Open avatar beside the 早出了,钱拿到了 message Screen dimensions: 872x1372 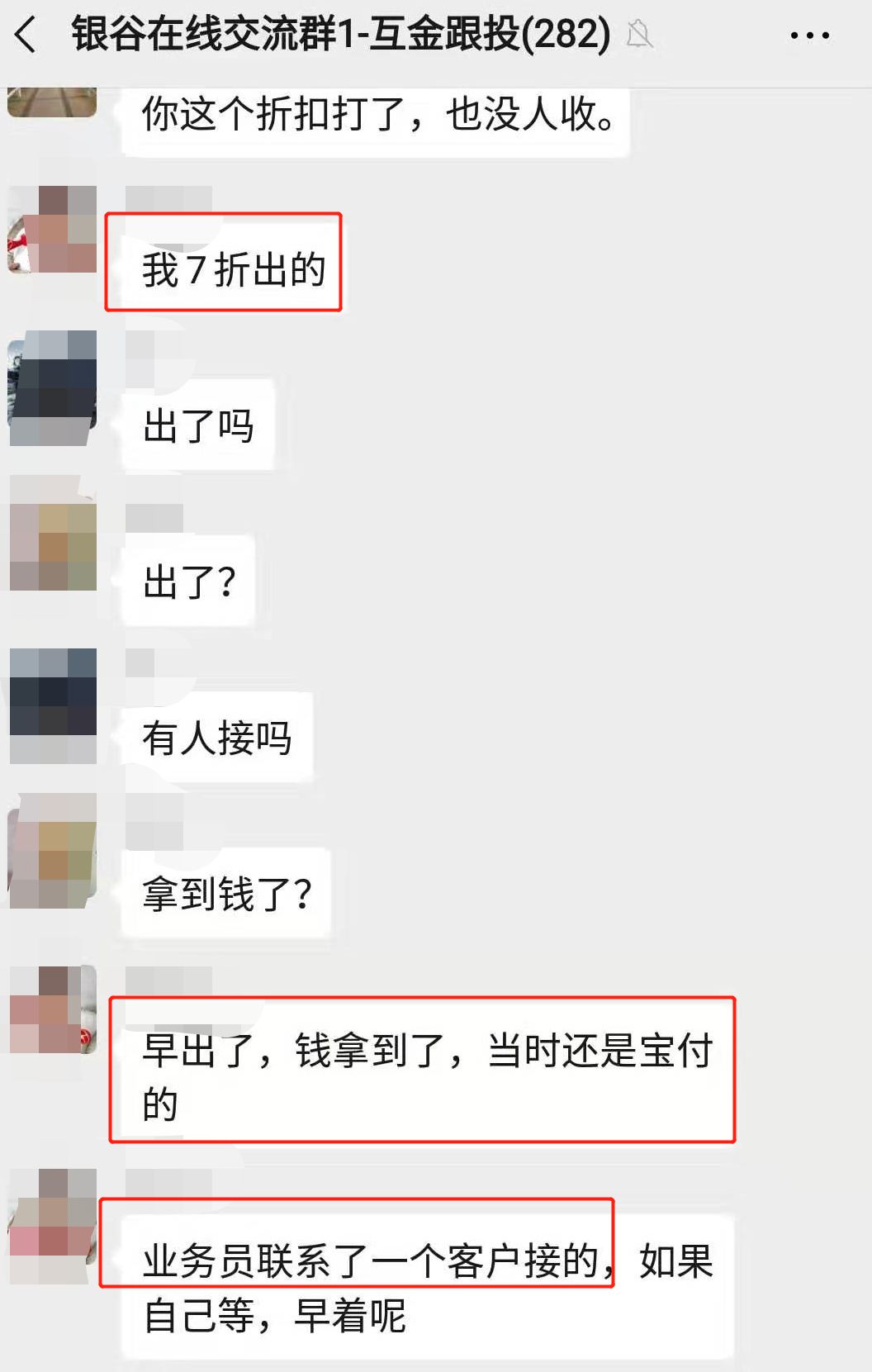[x=53, y=1009]
